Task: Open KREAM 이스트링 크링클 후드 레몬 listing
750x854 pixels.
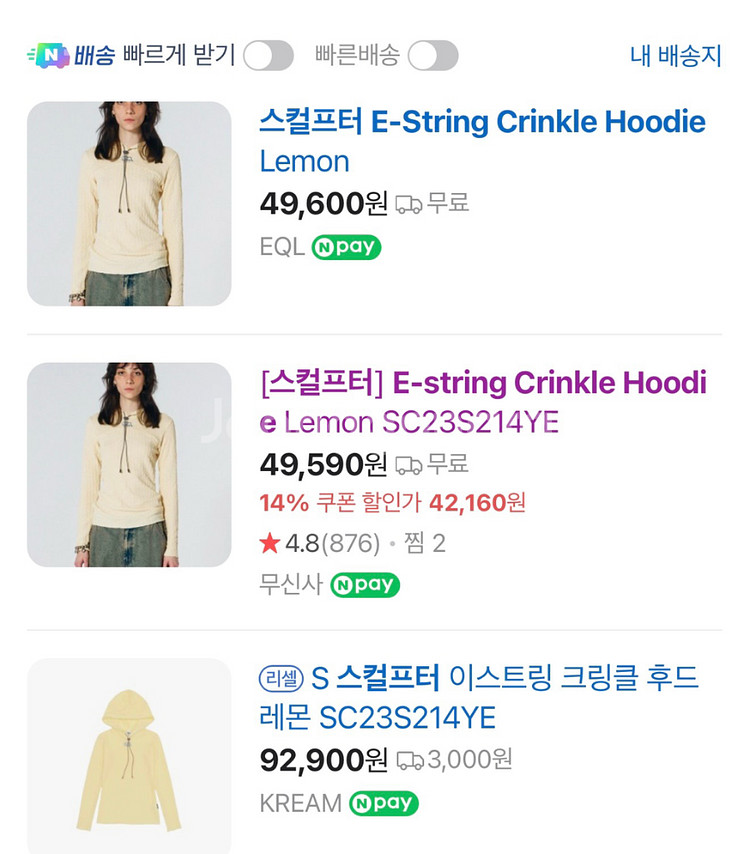Action: click(x=479, y=697)
